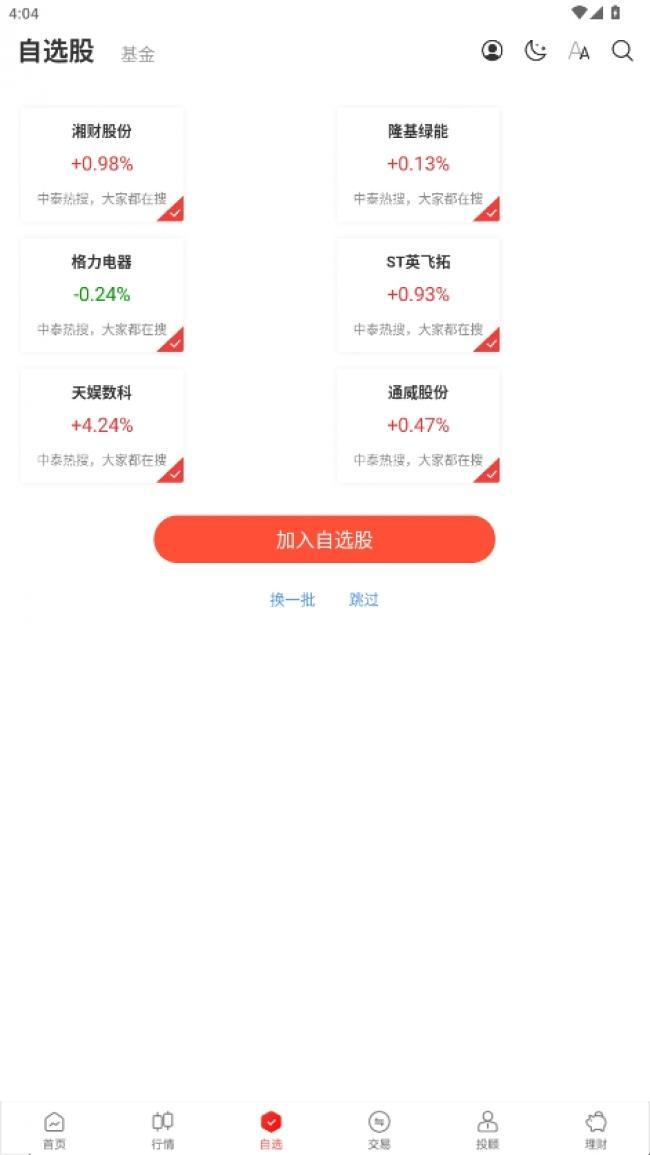The width and height of the screenshot is (650, 1155).
Task: Deselect the 湘财股份 stock card
Action: tap(102, 164)
